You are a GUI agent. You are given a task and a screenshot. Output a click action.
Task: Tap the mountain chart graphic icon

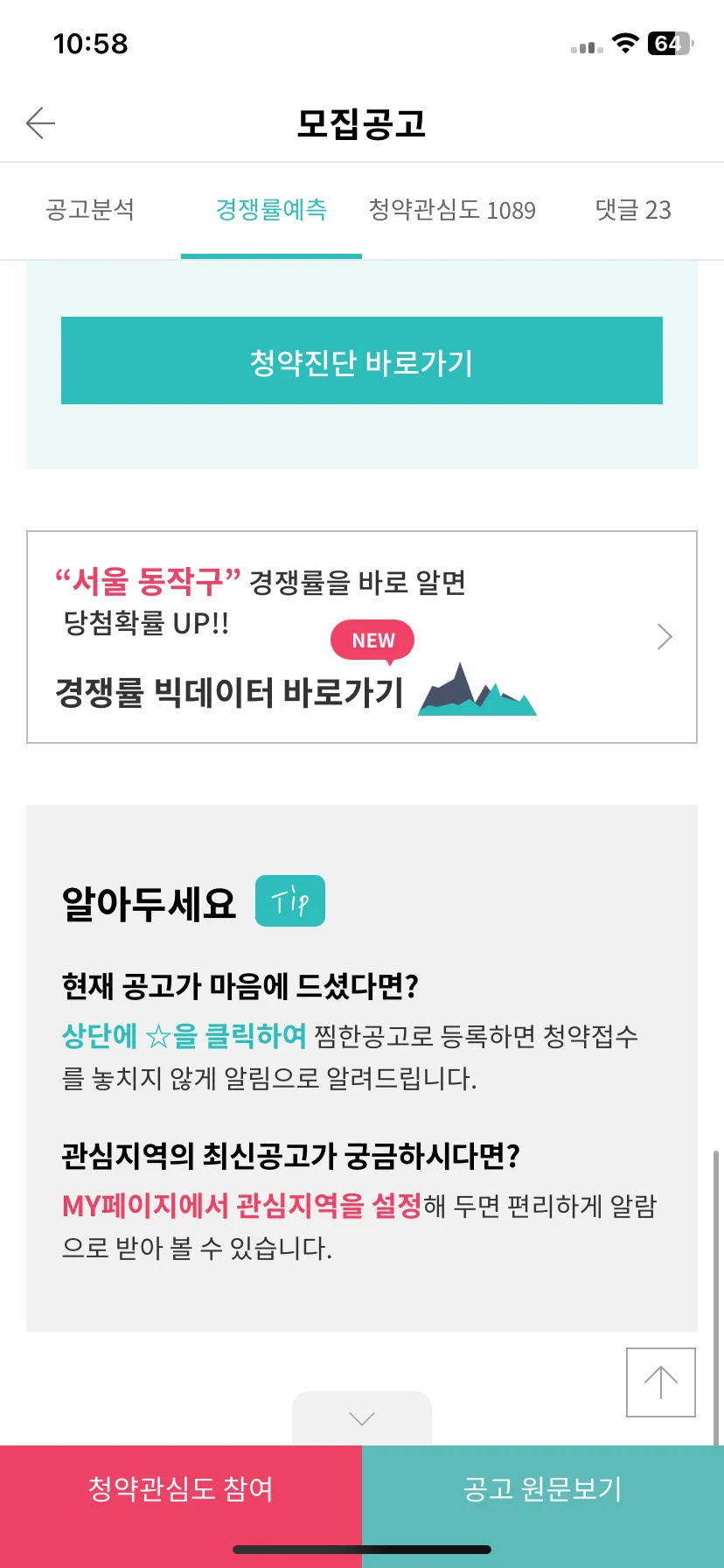click(476, 691)
